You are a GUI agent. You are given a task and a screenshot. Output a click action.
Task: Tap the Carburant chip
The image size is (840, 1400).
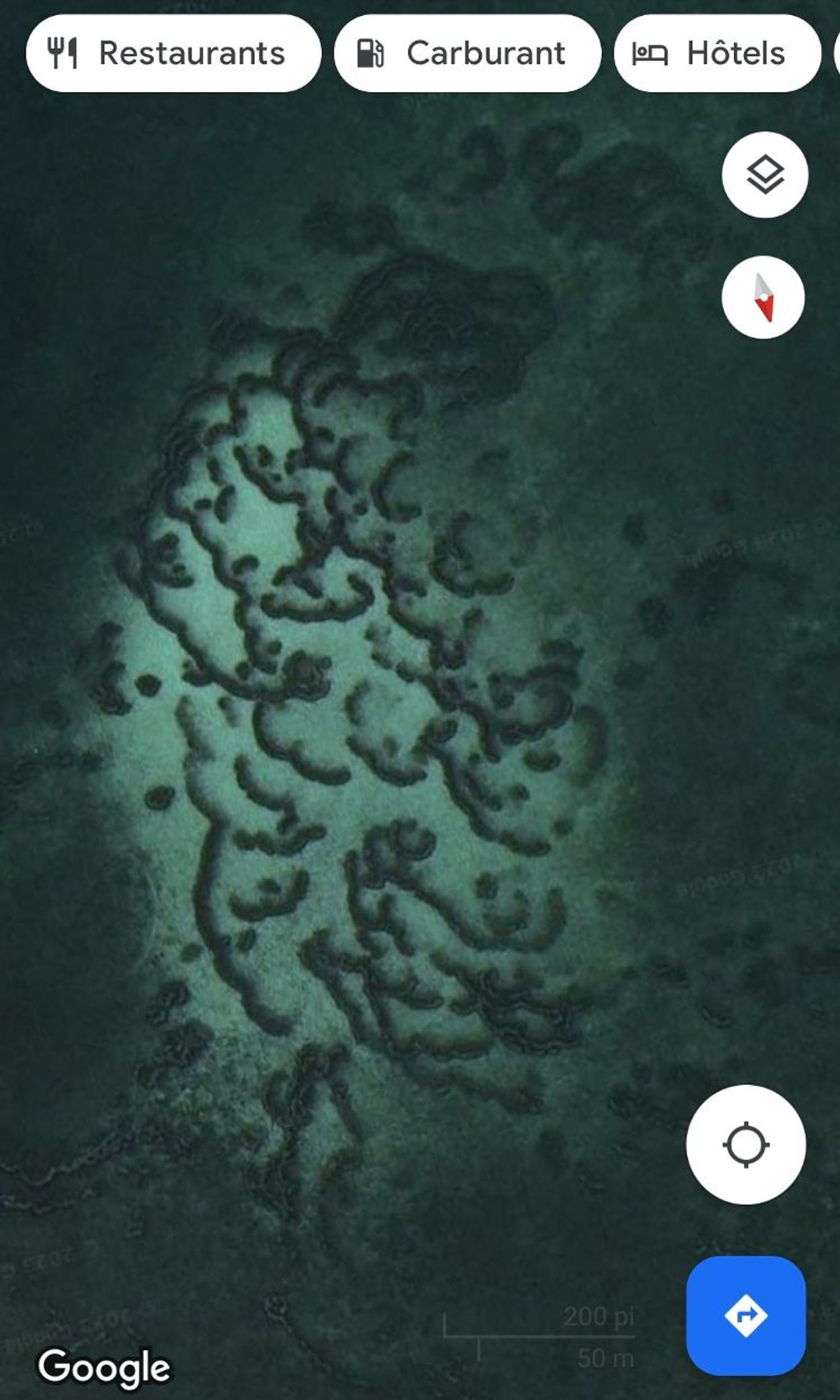467,53
